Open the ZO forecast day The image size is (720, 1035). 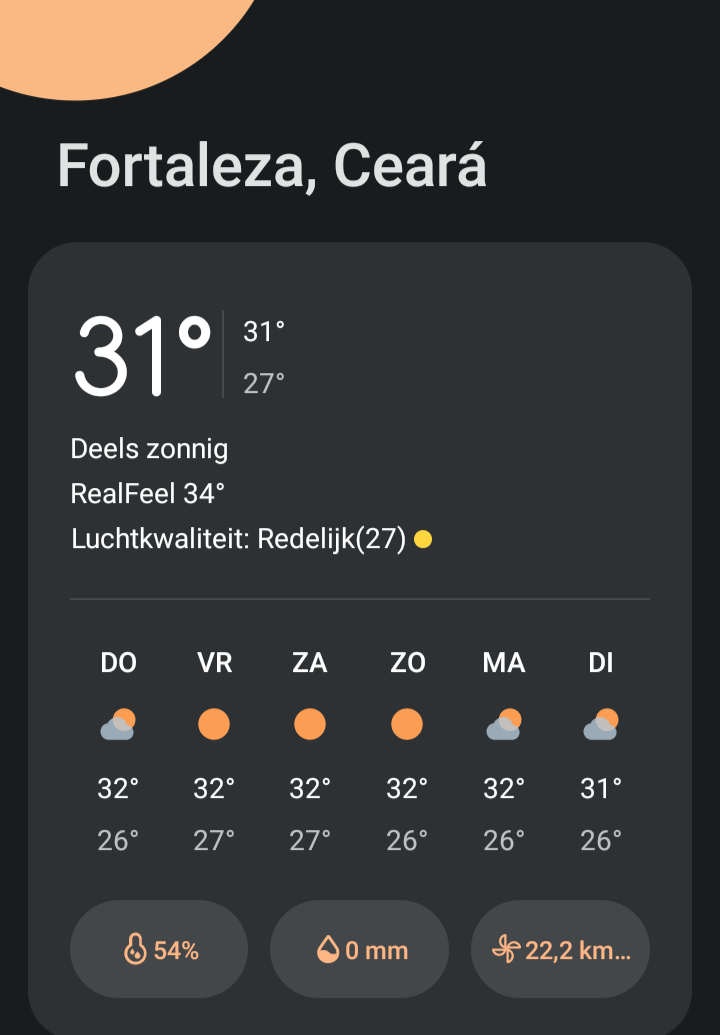click(x=407, y=752)
